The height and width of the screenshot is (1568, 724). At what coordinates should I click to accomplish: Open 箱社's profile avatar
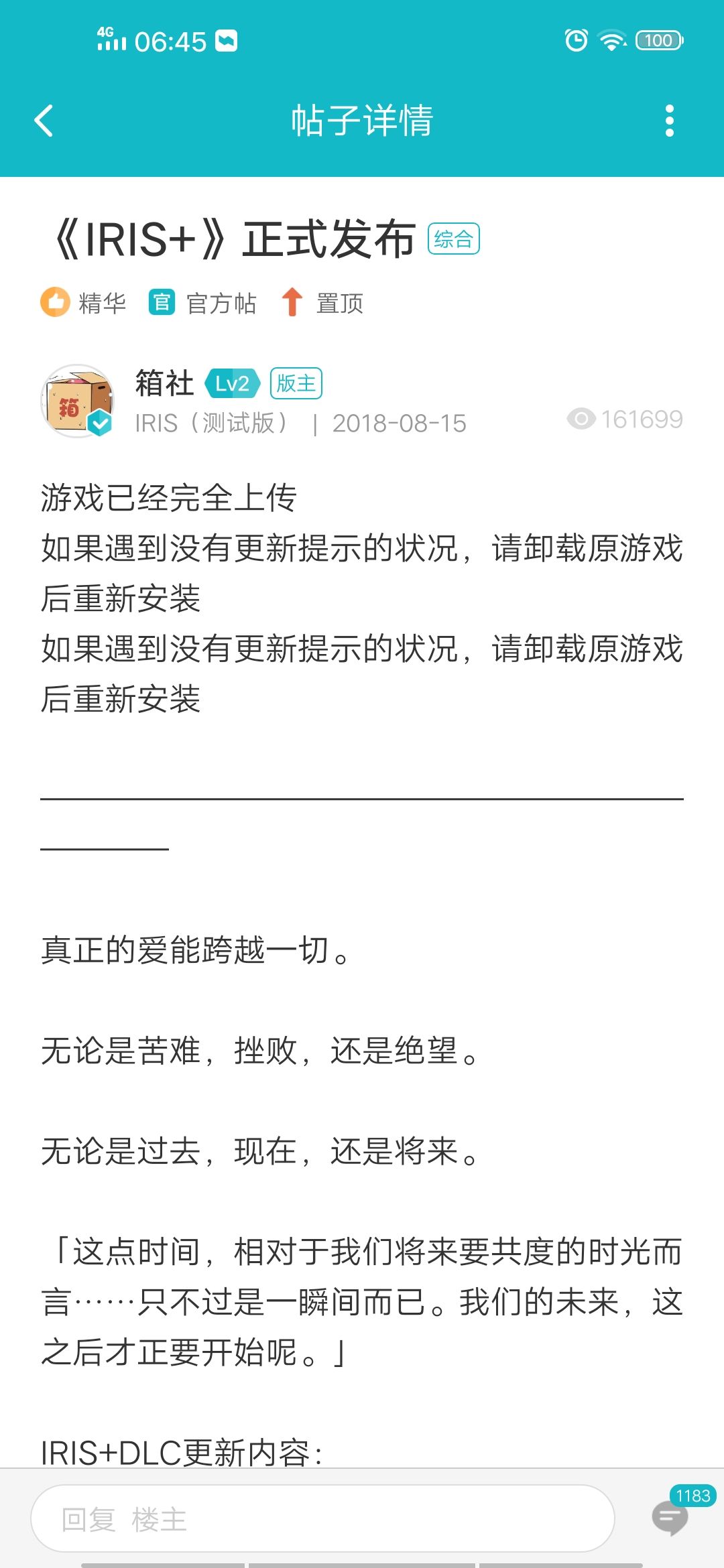coord(78,401)
